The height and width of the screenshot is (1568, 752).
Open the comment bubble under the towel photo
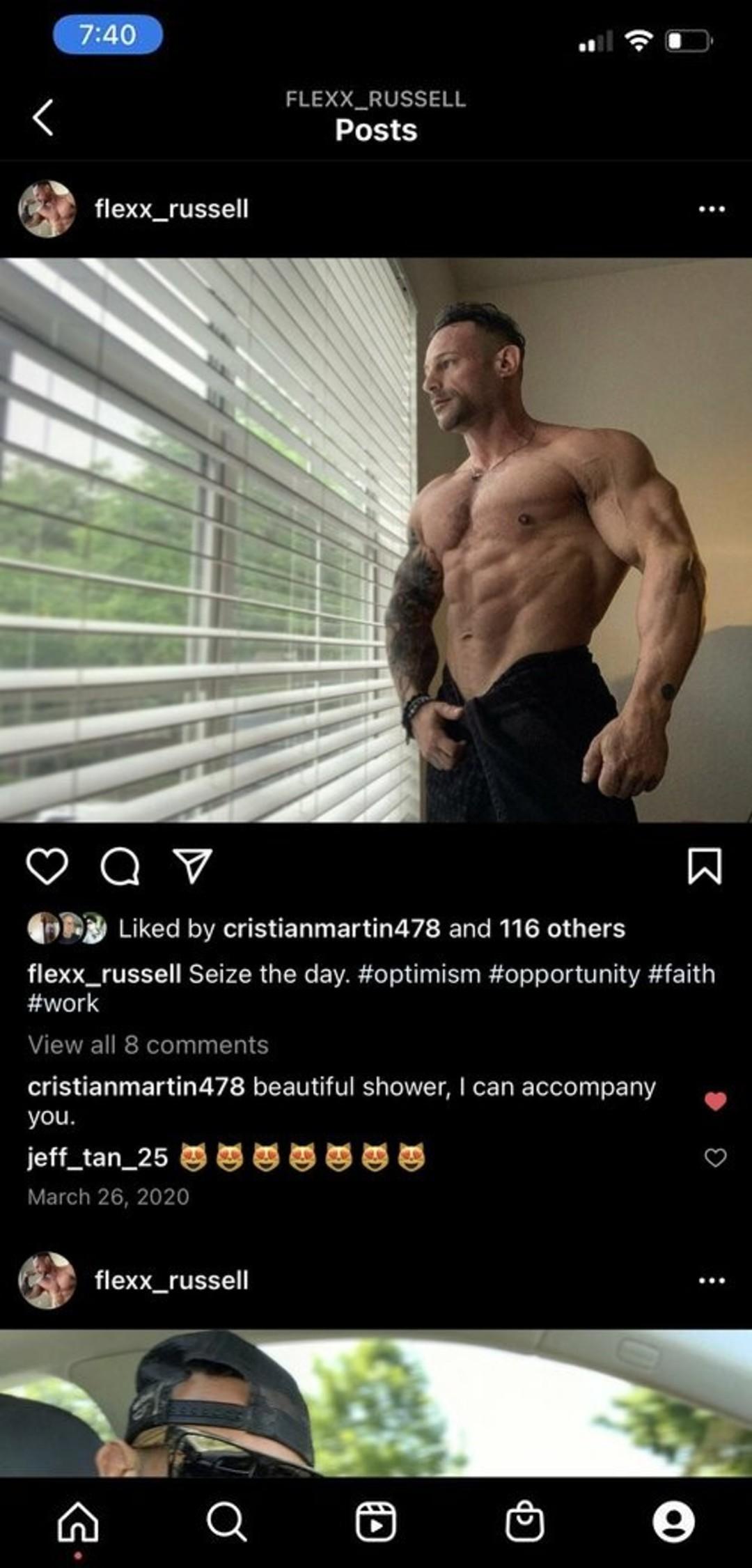[x=120, y=867]
